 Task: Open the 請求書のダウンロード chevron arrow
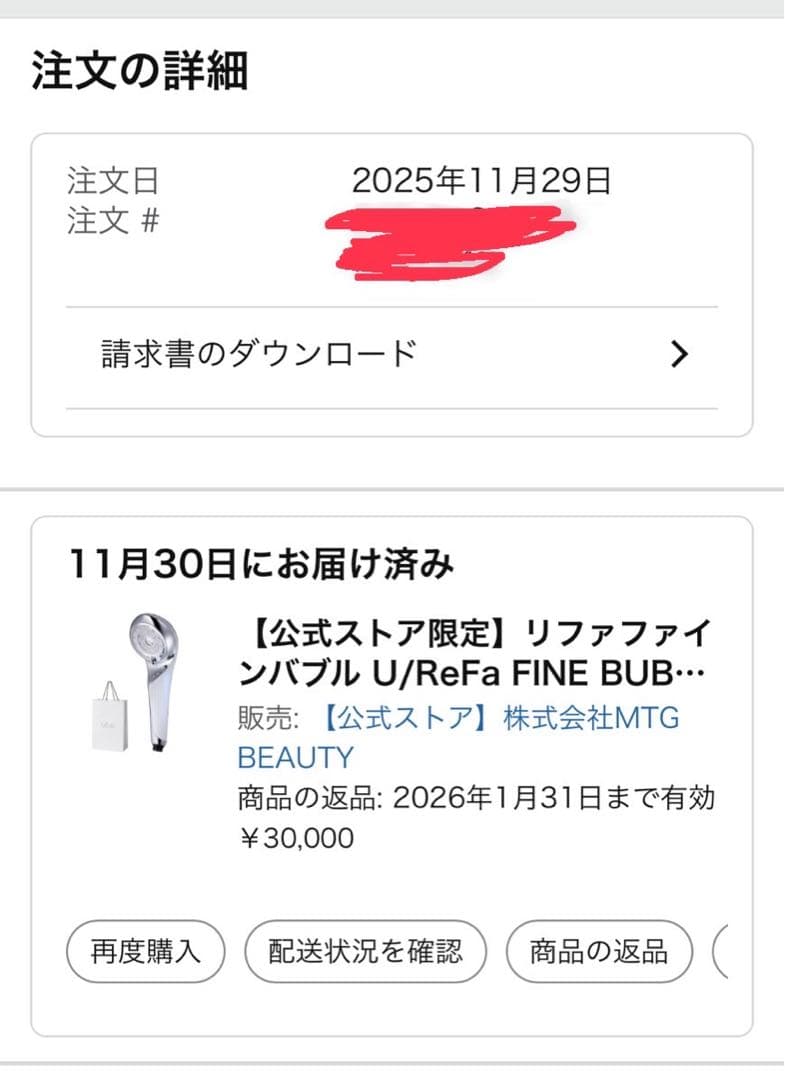tap(681, 353)
